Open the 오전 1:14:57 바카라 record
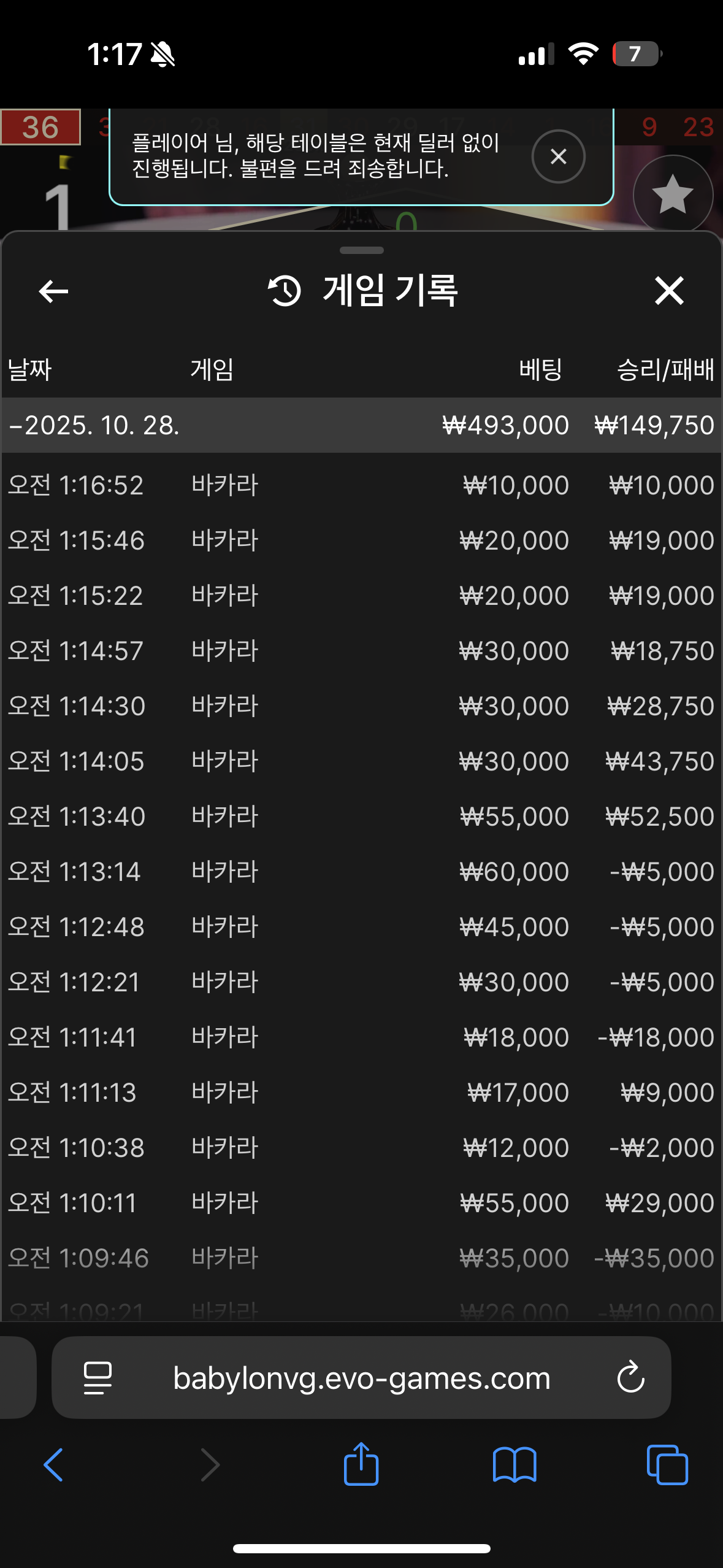This screenshot has width=723, height=1568. tap(361, 651)
